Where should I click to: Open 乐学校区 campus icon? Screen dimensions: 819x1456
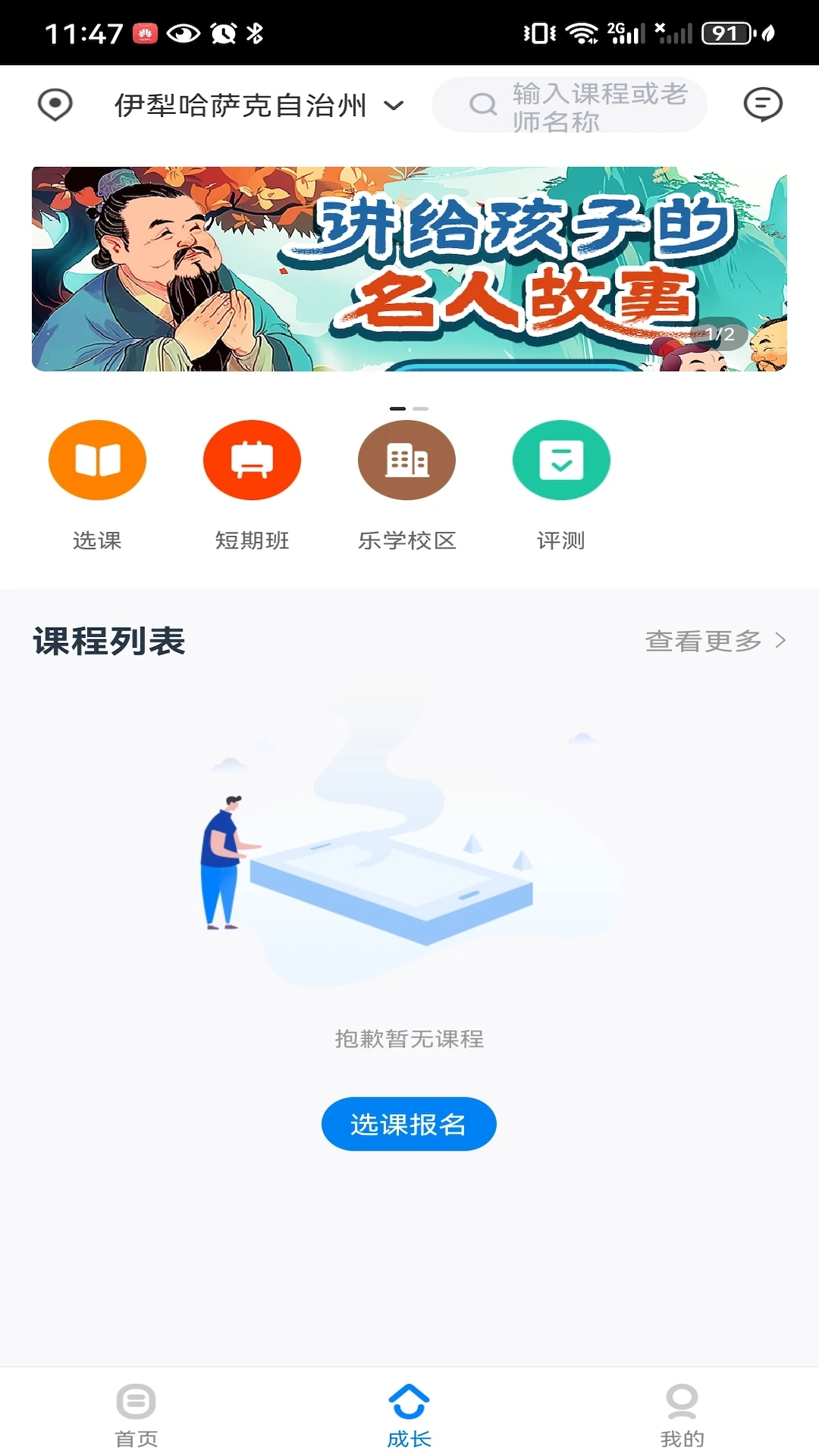(x=406, y=460)
